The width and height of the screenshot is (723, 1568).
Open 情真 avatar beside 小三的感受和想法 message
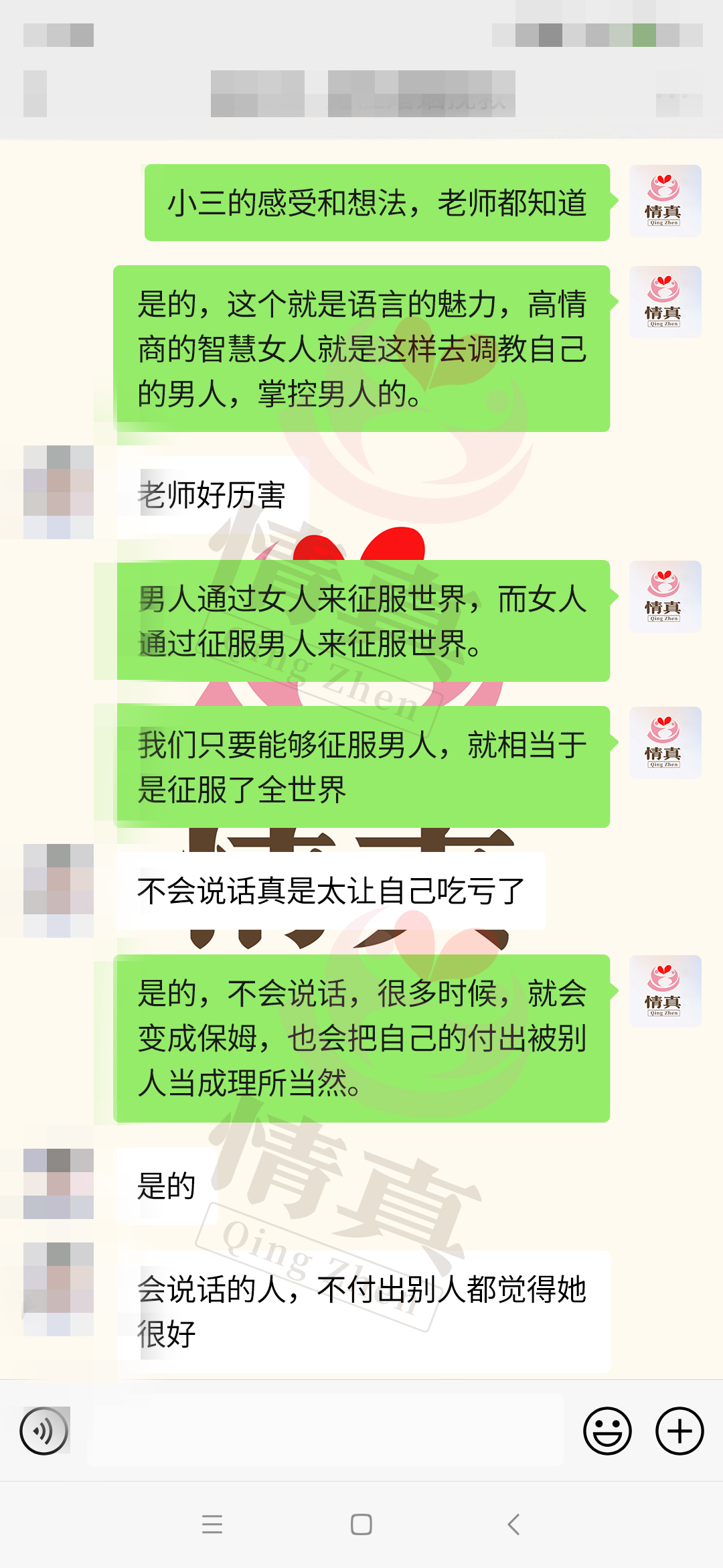[665, 201]
